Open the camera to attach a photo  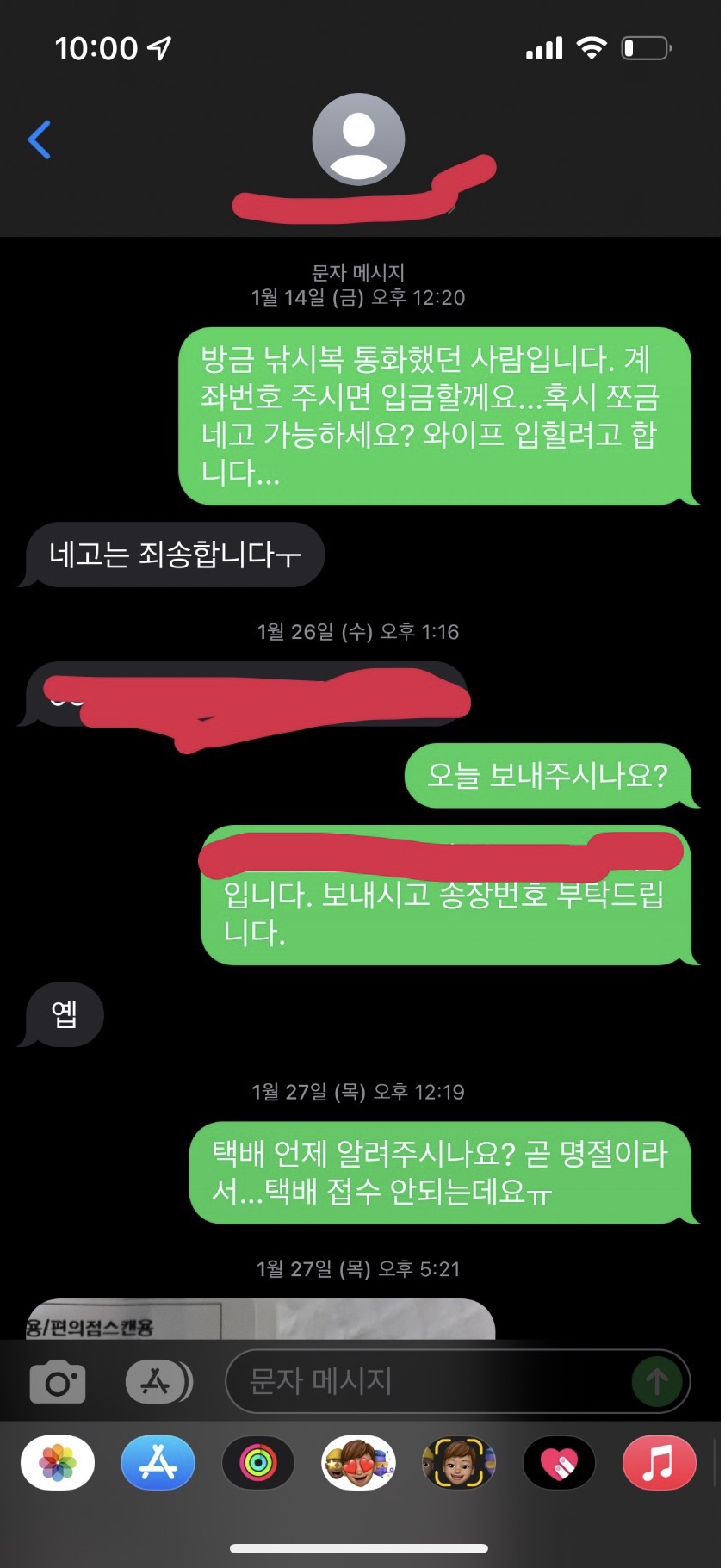58,1383
